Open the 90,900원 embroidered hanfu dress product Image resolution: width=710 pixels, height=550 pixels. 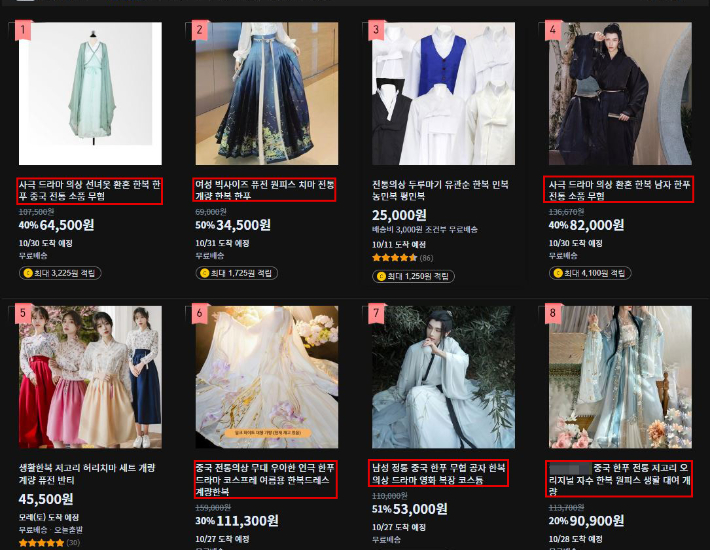[x=619, y=378]
